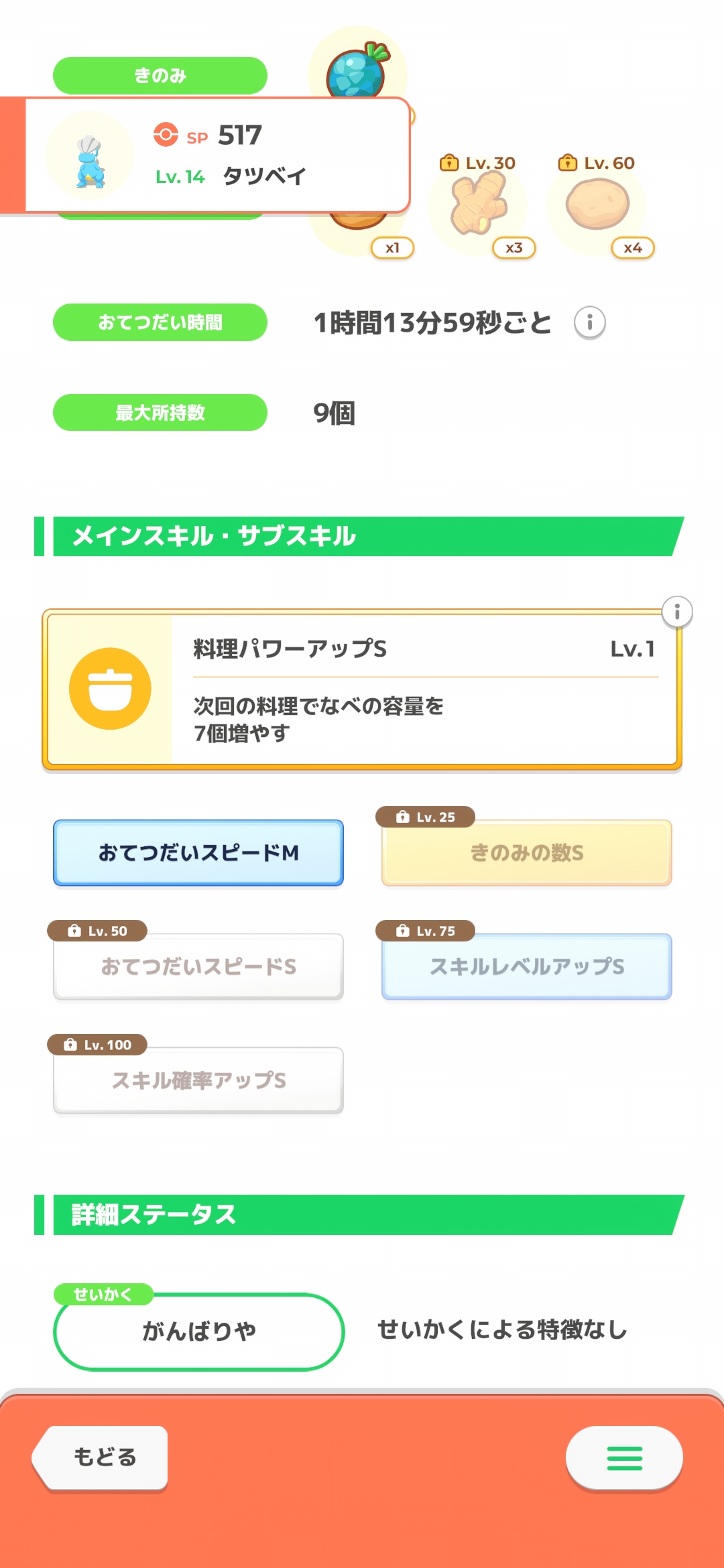Screen dimensions: 724x1568
Task: Tap locked スキル確率アップS sub skill
Action: pos(198,1080)
